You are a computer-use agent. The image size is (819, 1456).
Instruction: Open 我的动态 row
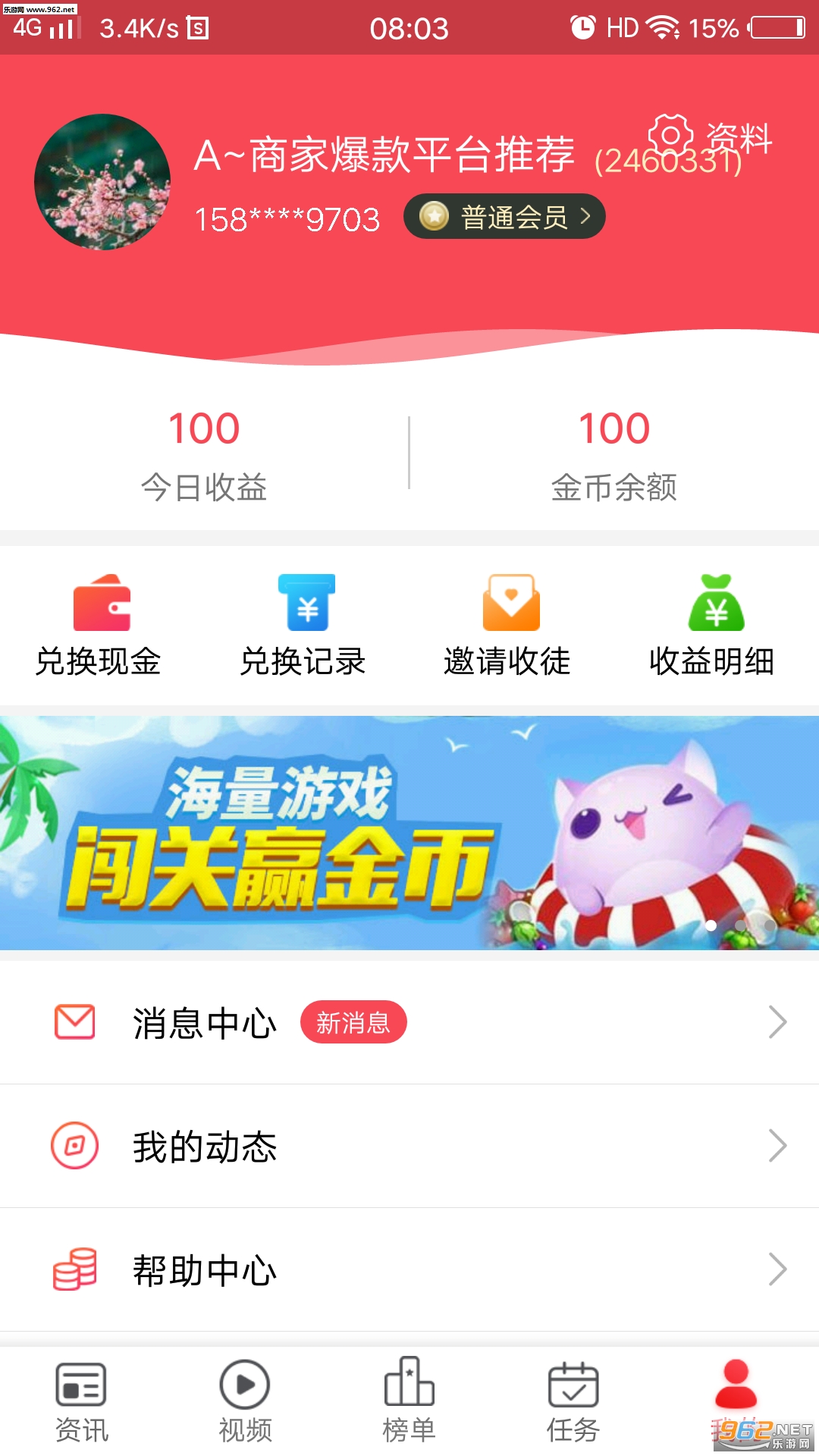click(409, 1146)
